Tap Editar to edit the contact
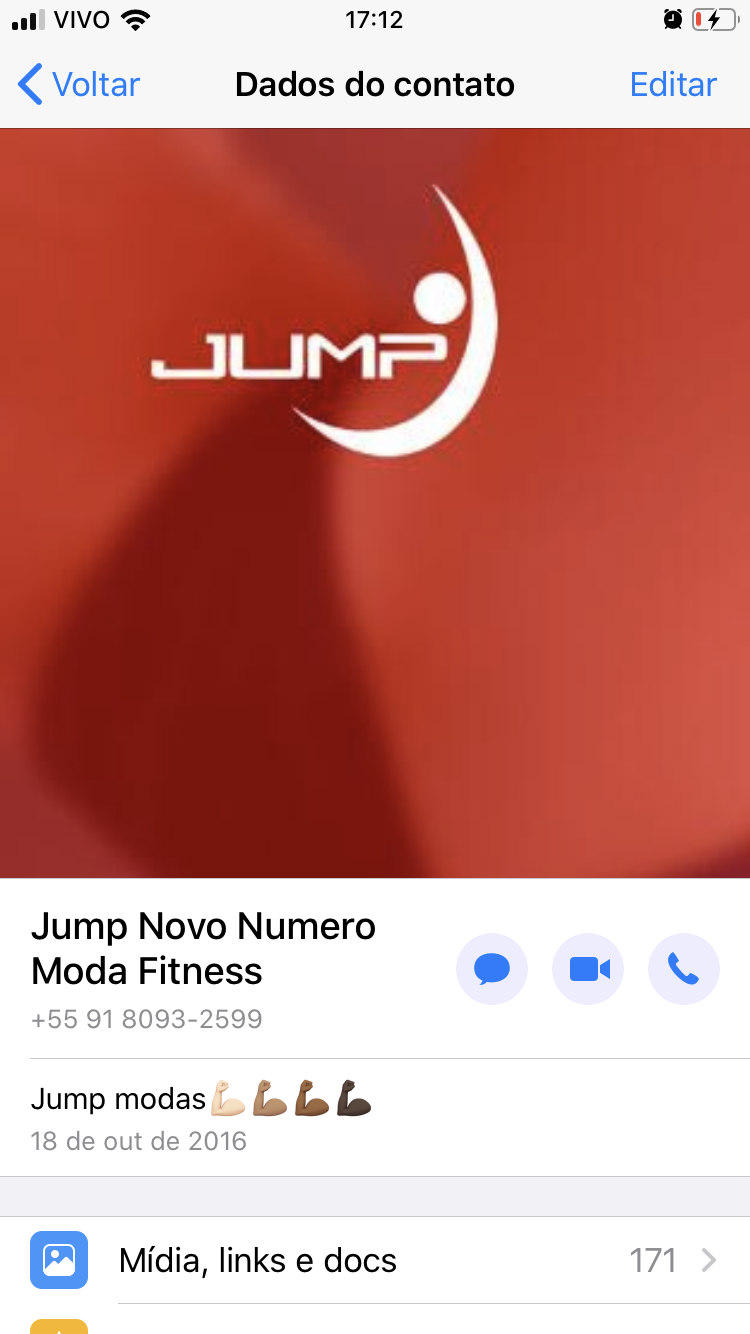Image resolution: width=750 pixels, height=1334 pixels. click(x=673, y=85)
